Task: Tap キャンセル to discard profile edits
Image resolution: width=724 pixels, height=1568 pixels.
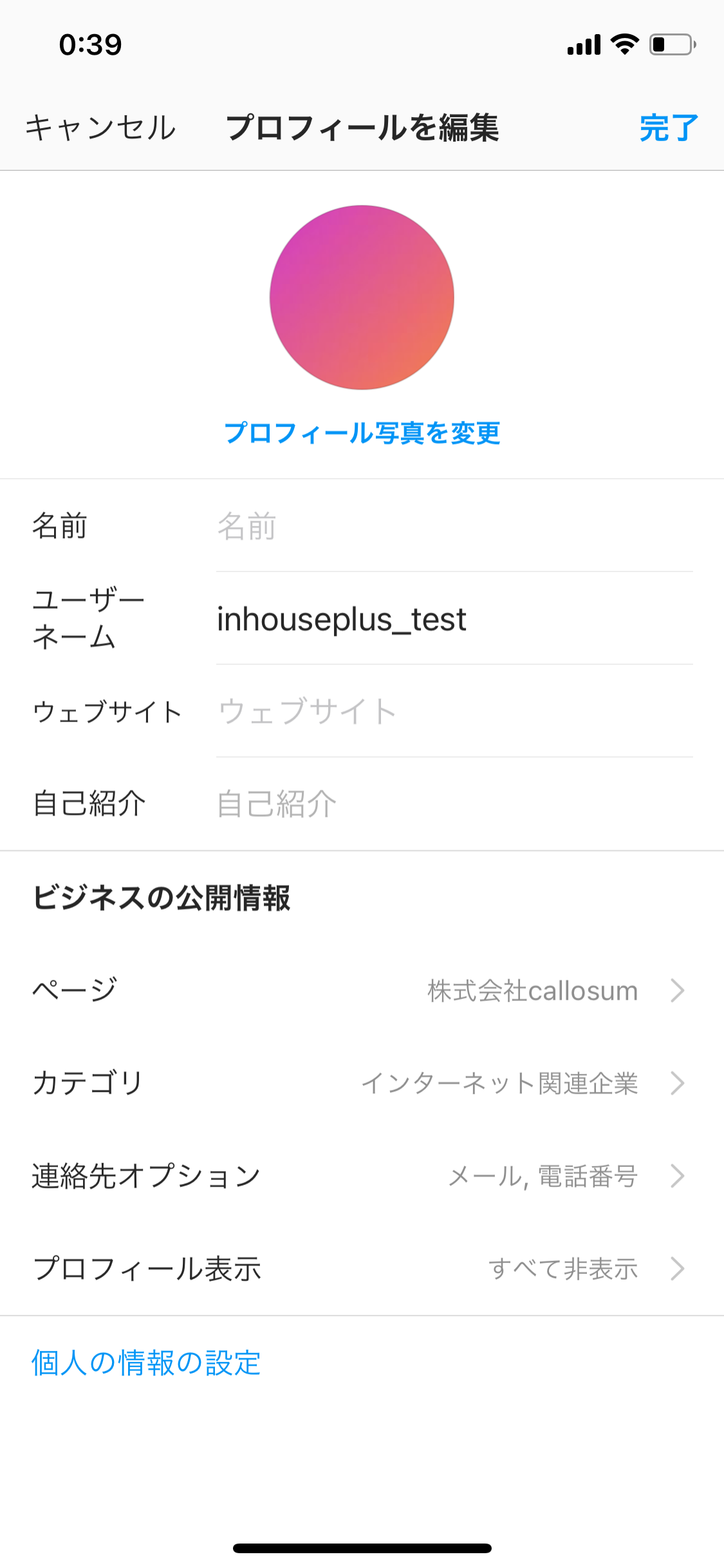Action: point(100,127)
